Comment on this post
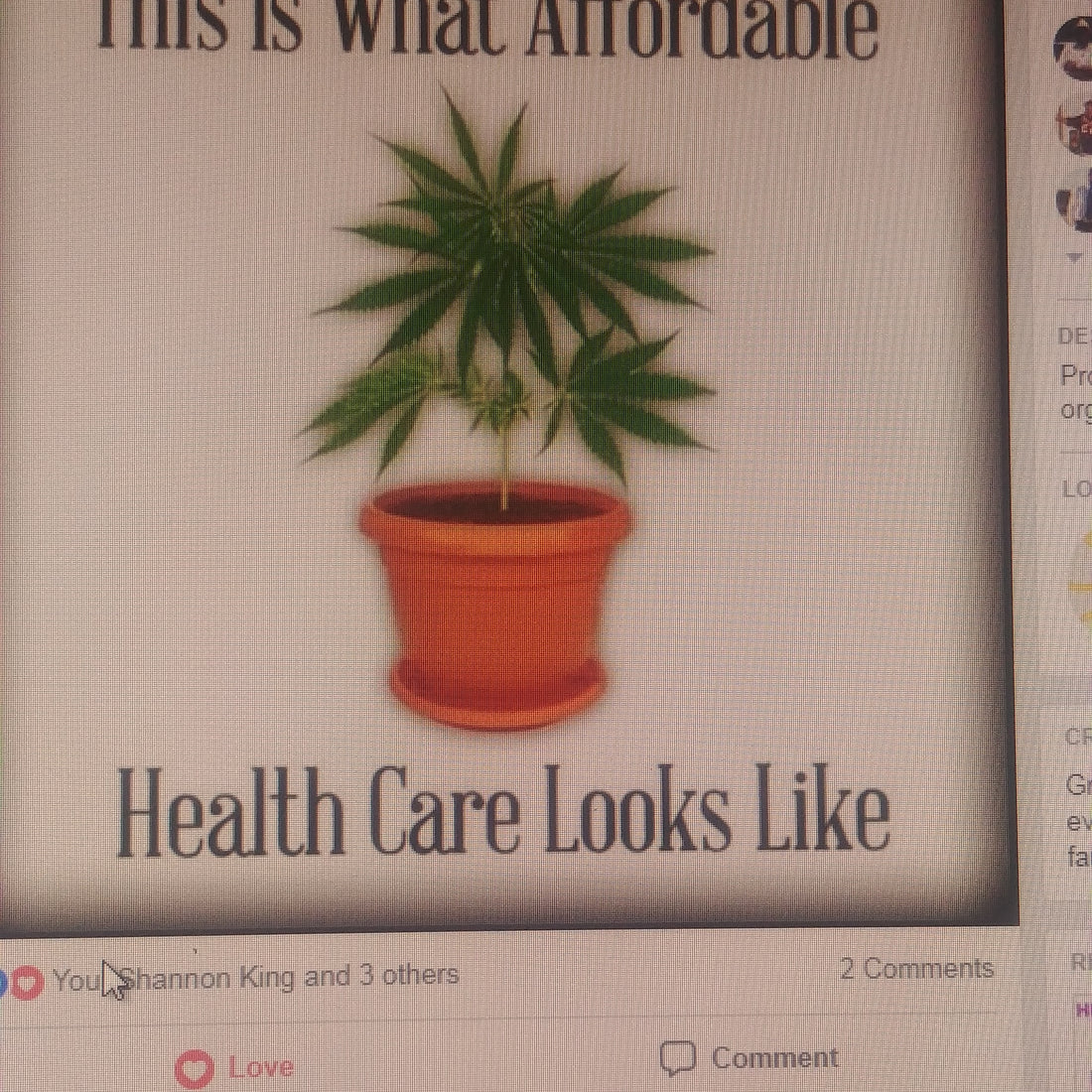 (x=751, y=1058)
